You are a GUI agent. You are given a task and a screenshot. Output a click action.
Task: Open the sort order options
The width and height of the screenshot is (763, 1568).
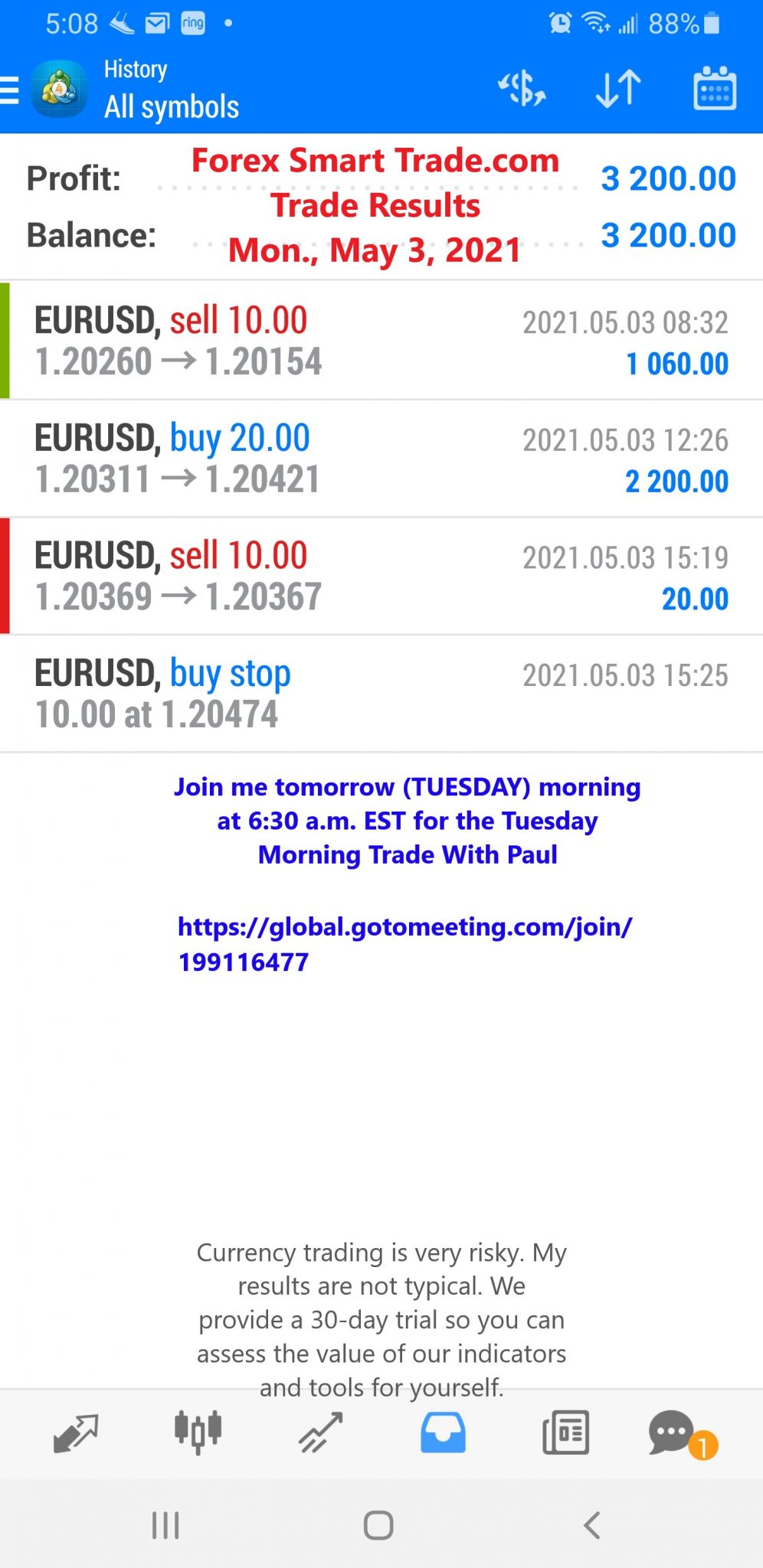click(x=618, y=89)
